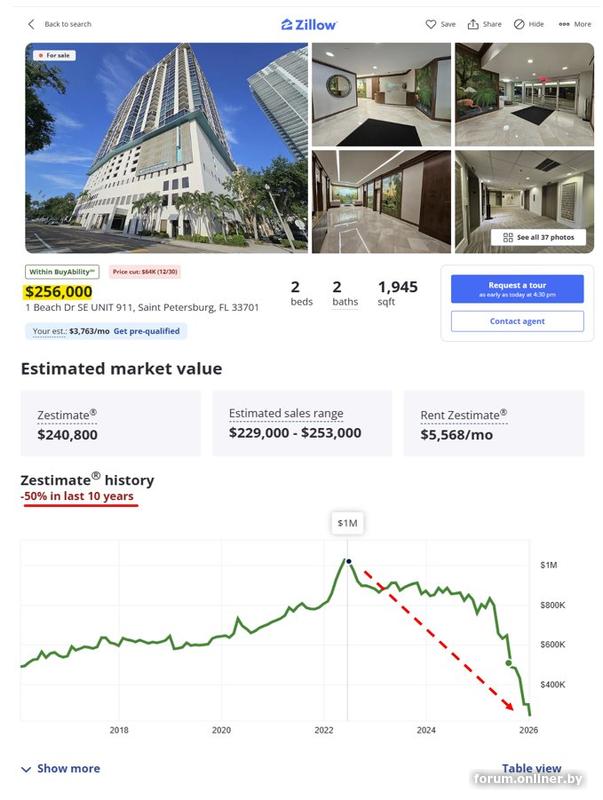The width and height of the screenshot is (603, 800).
Task: Open the main building exterior photo
Action: [166, 148]
